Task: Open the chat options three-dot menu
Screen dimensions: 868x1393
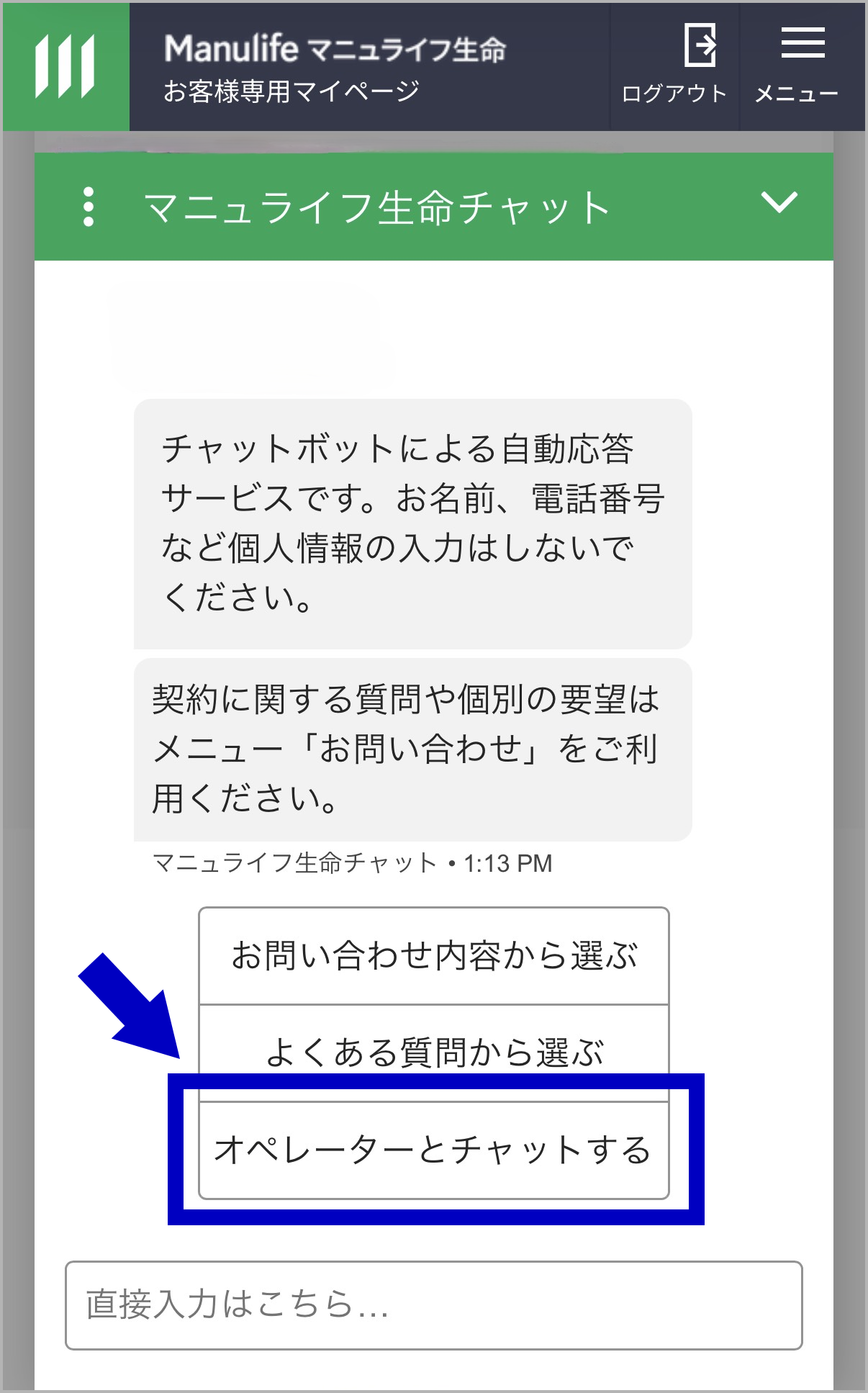Action: (x=89, y=207)
